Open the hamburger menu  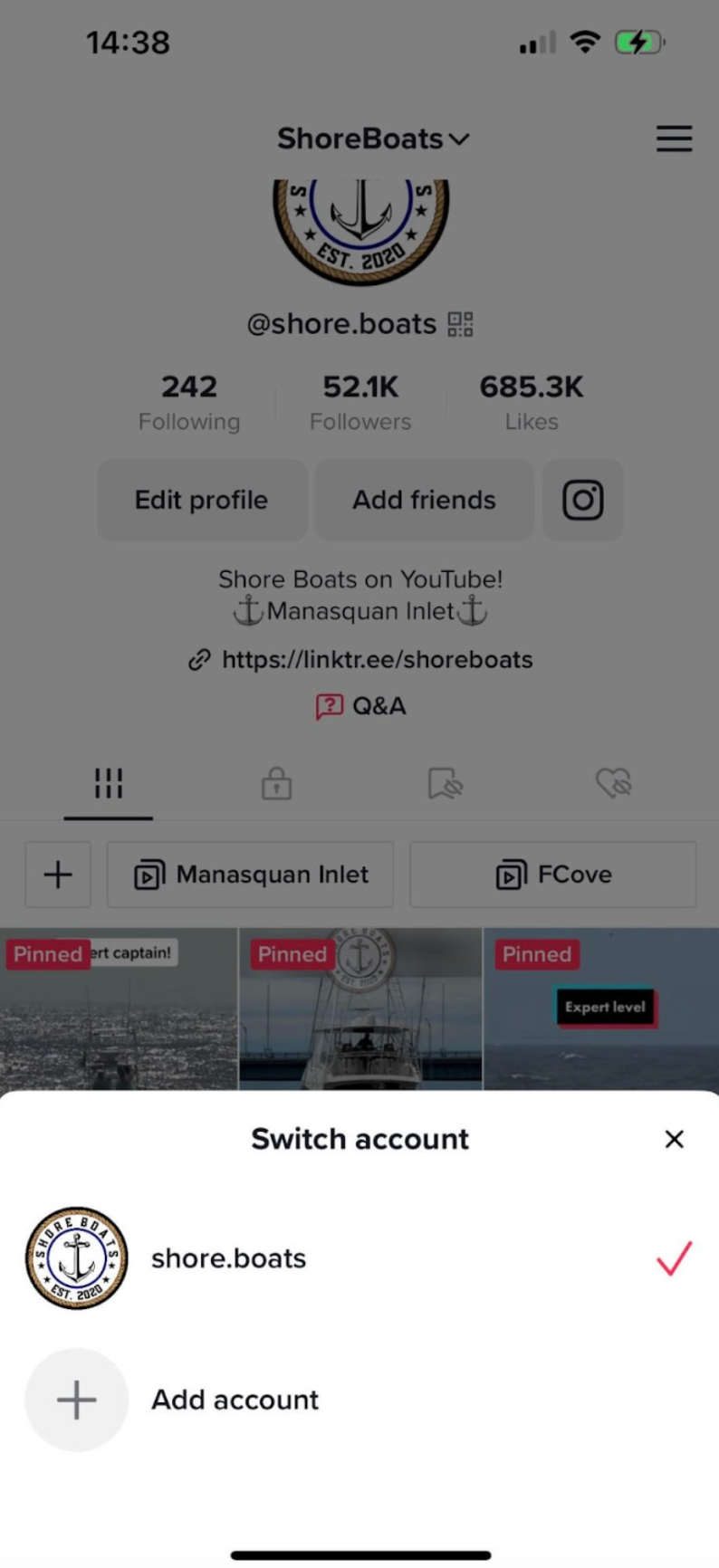click(x=674, y=139)
